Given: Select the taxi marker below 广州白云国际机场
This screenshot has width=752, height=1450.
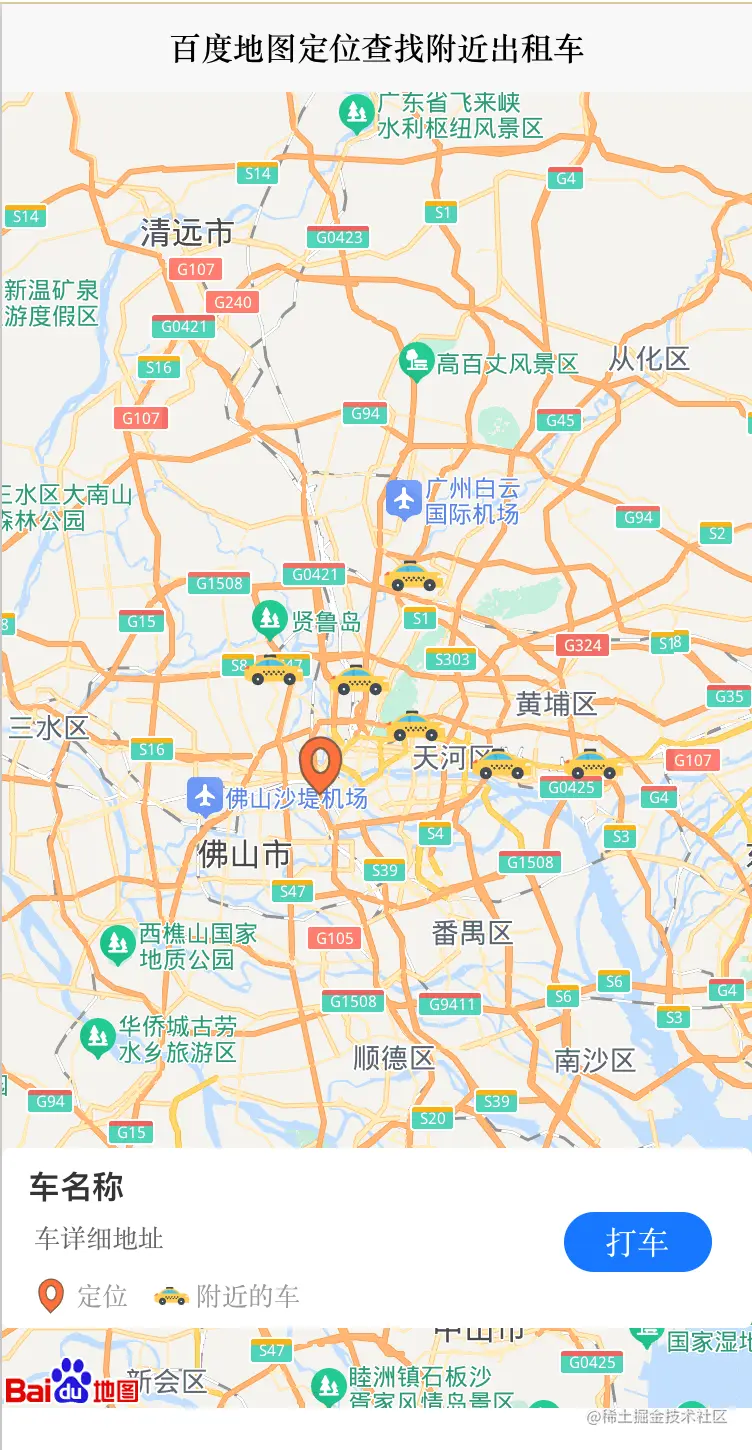Looking at the screenshot, I should click(x=413, y=577).
